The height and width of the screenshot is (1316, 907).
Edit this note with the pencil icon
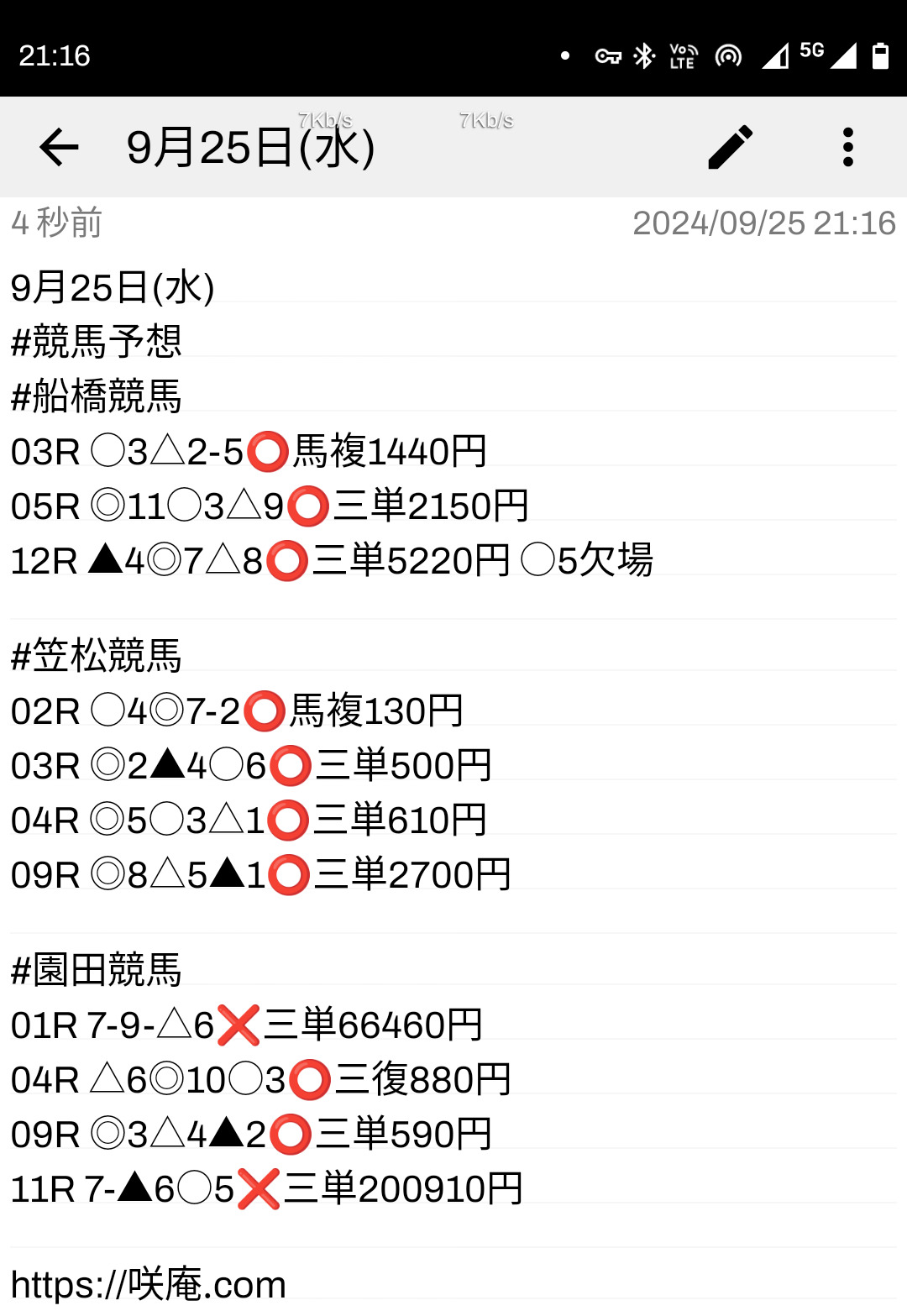[x=730, y=148]
